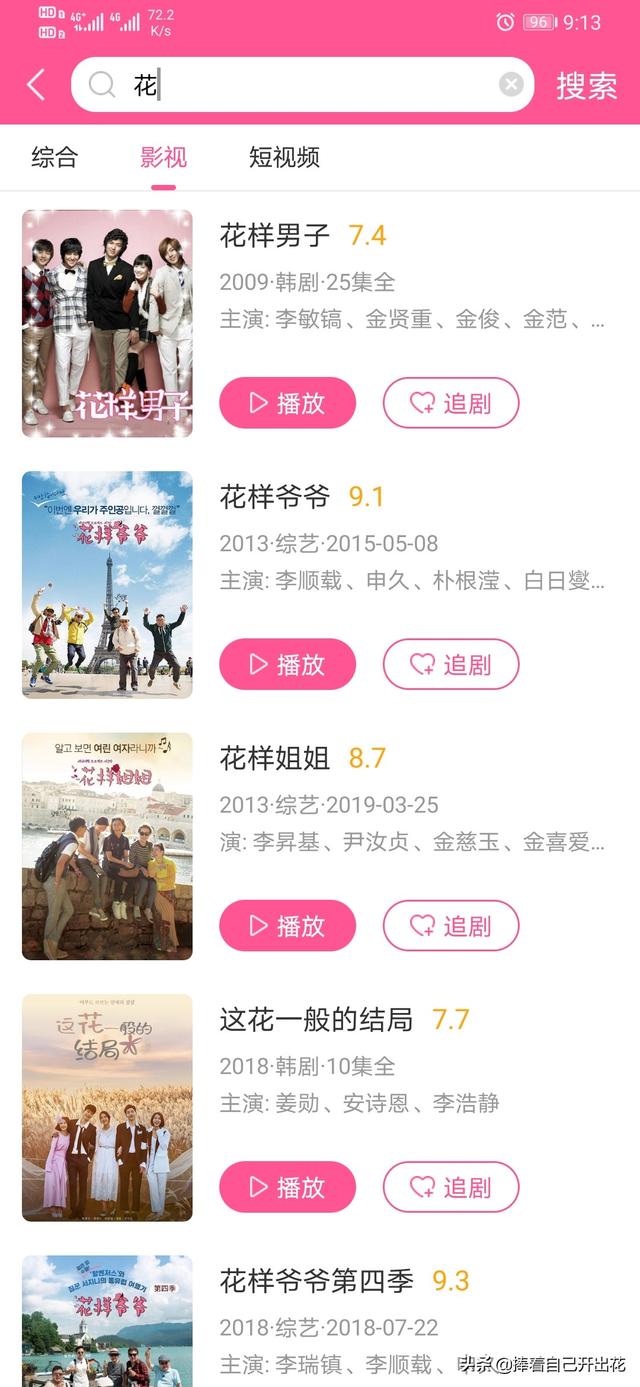This screenshot has width=640, height=1387.
Task: Tap 追剧 for 花样姐姐
Action: coord(451,925)
